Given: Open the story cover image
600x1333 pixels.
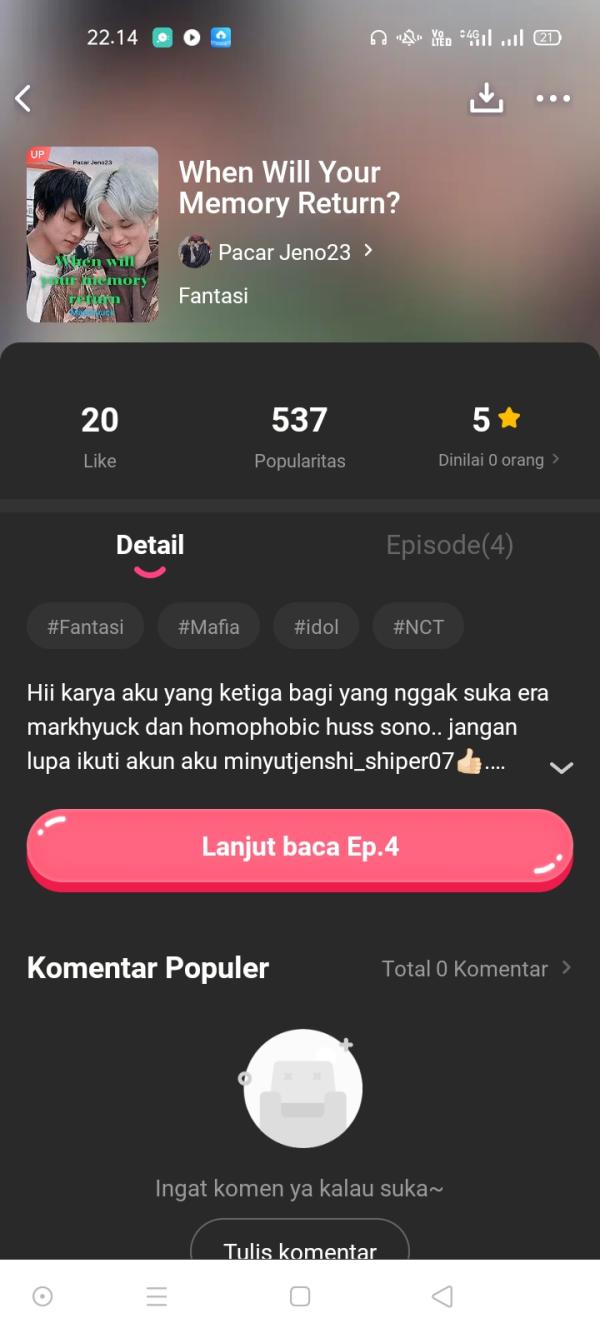Looking at the screenshot, I should tap(92, 234).
